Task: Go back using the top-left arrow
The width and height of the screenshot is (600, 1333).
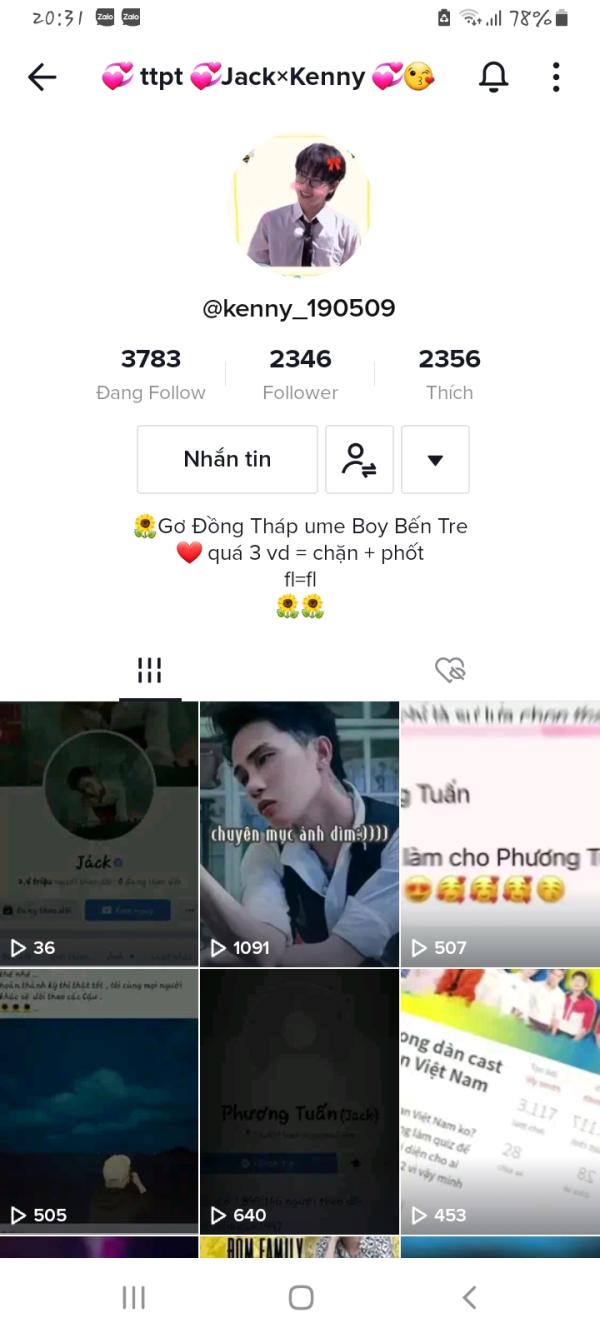Action: coord(42,77)
